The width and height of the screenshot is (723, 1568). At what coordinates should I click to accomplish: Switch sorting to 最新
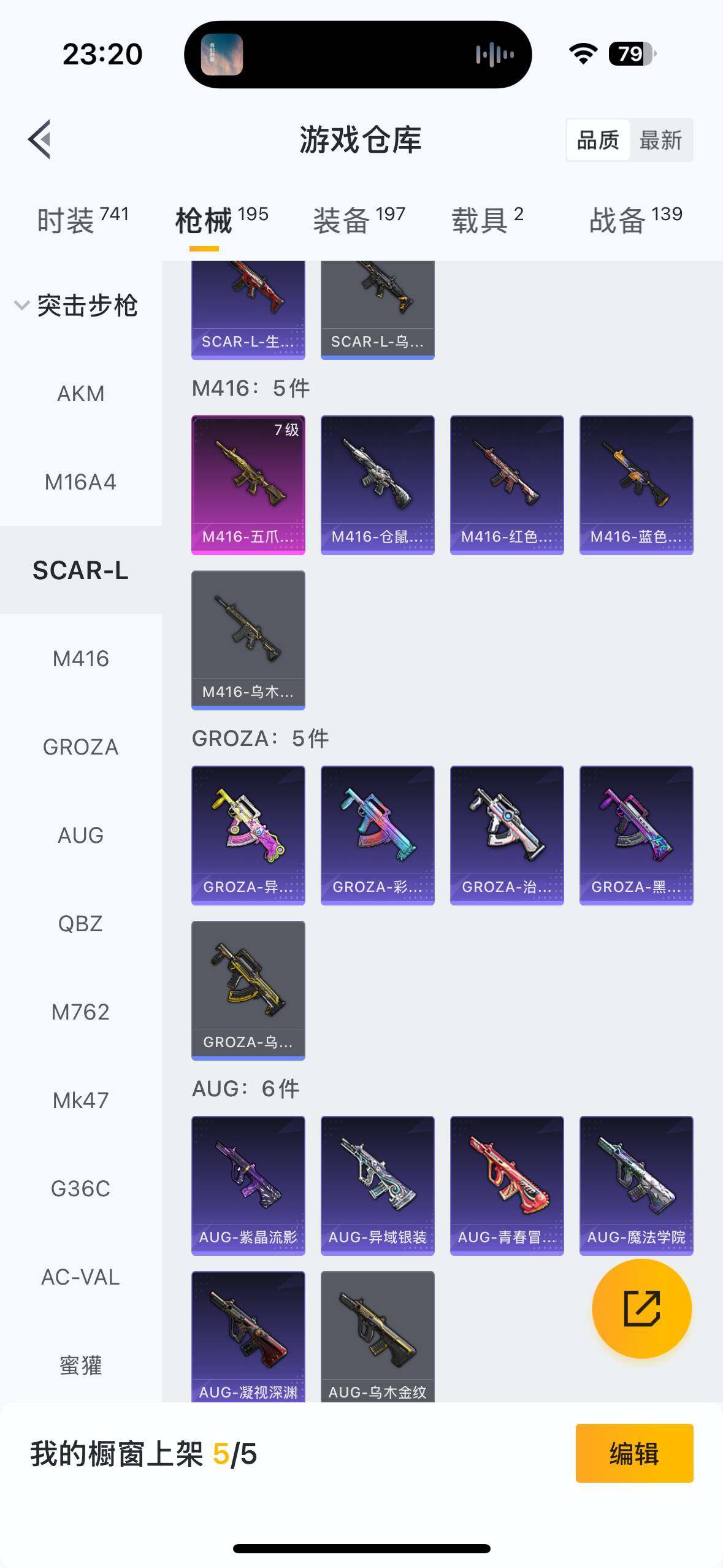pos(660,140)
